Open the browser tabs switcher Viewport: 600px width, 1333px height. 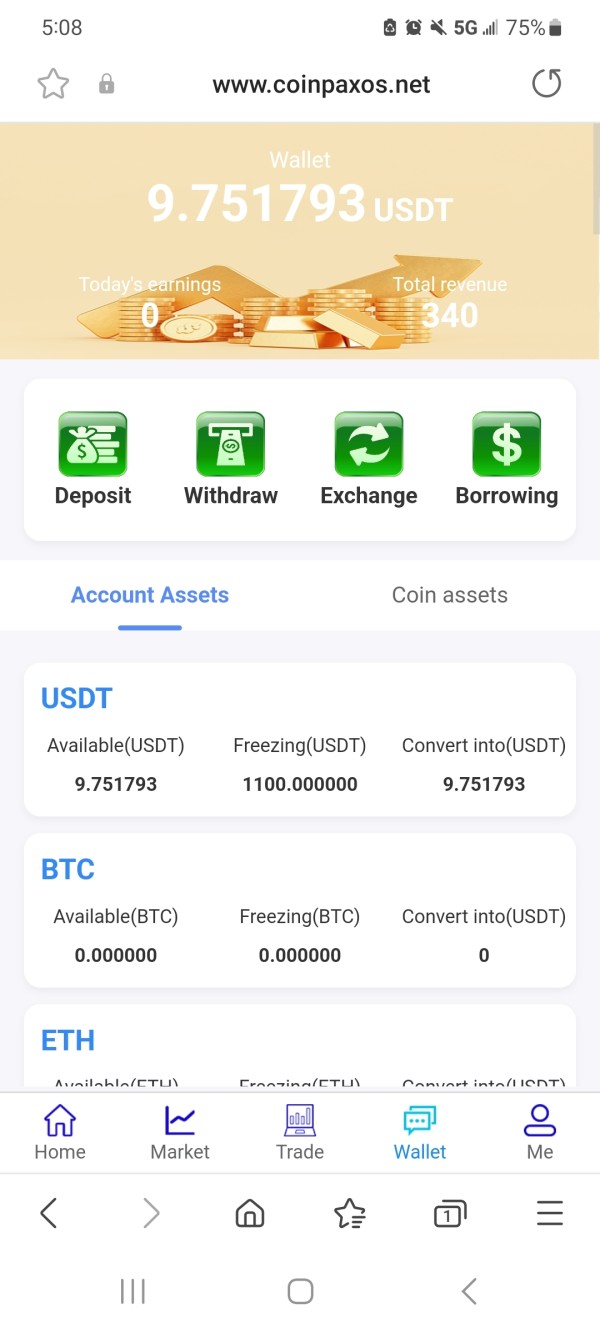(450, 1214)
